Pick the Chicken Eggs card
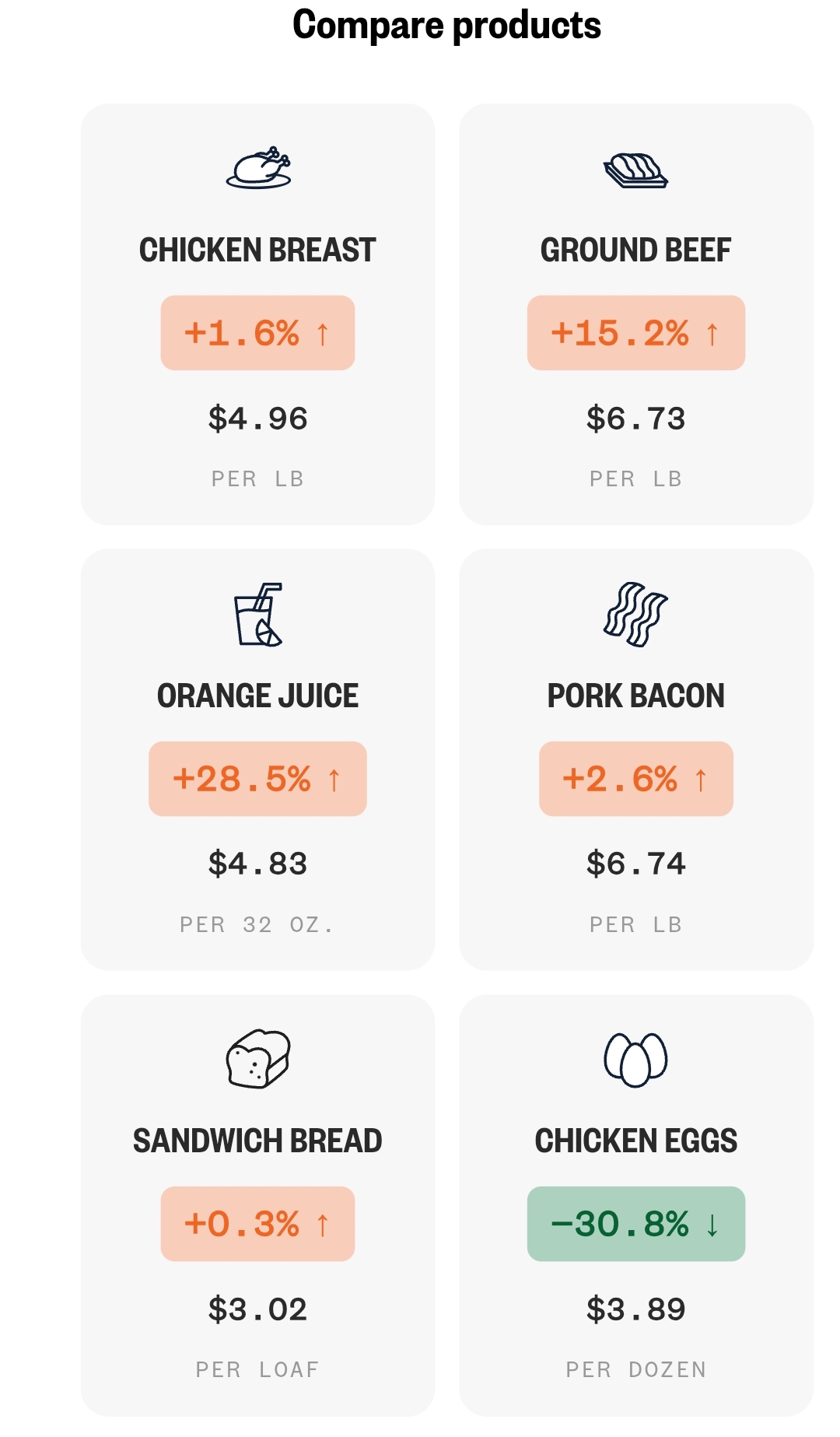The height and width of the screenshot is (1437, 840). pyautogui.click(x=635, y=1204)
